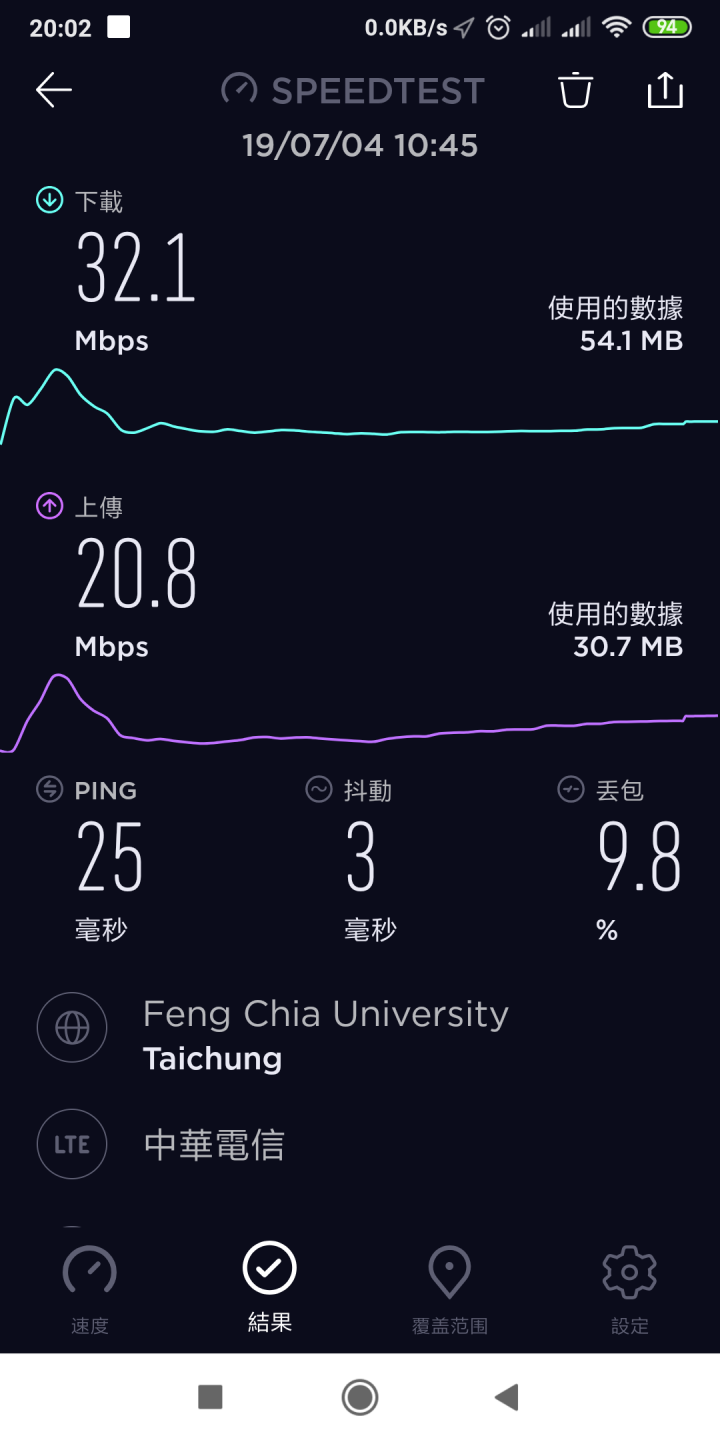Tap the system home button
720x1440 pixels.
(x=360, y=1397)
